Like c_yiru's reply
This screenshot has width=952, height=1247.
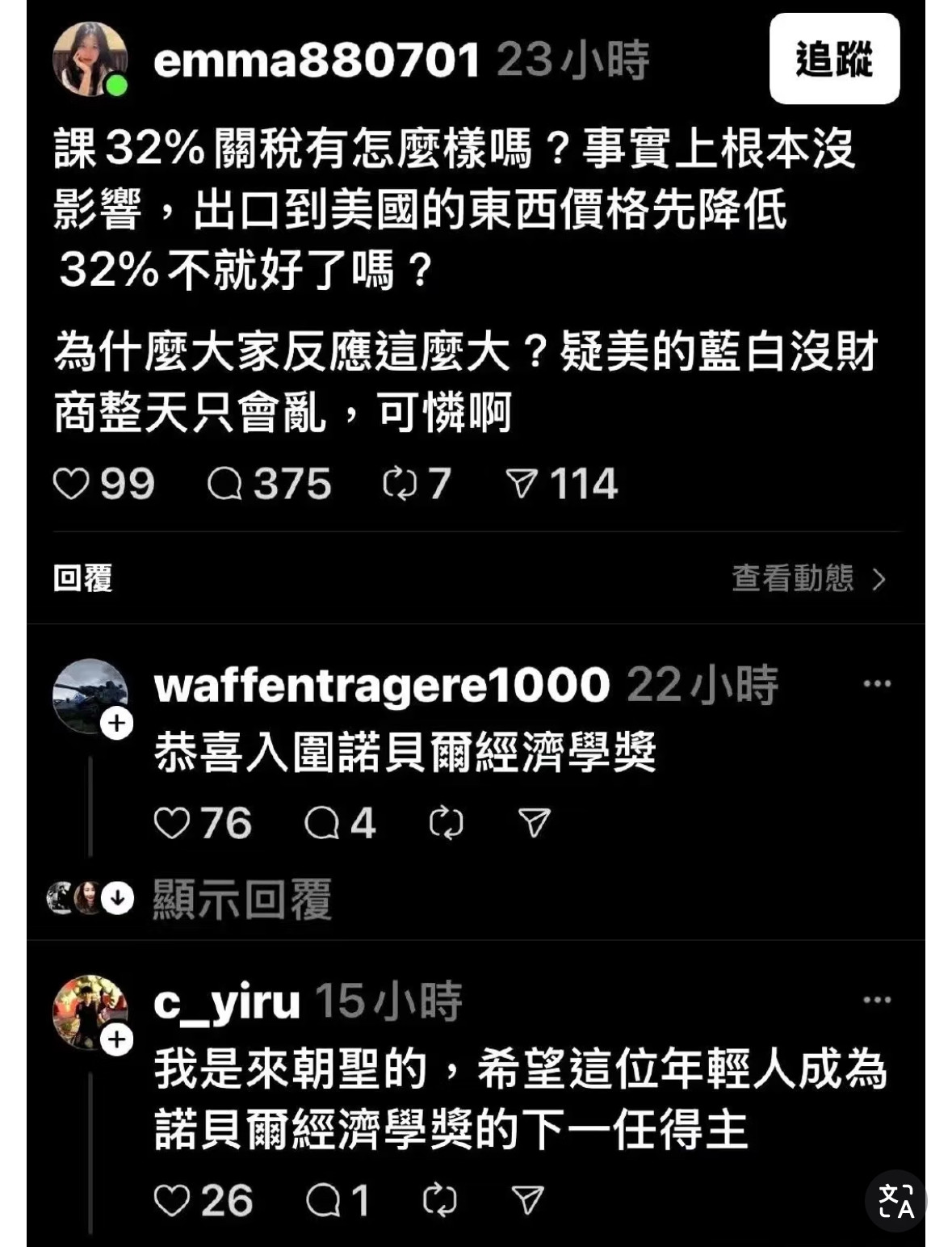172,1200
